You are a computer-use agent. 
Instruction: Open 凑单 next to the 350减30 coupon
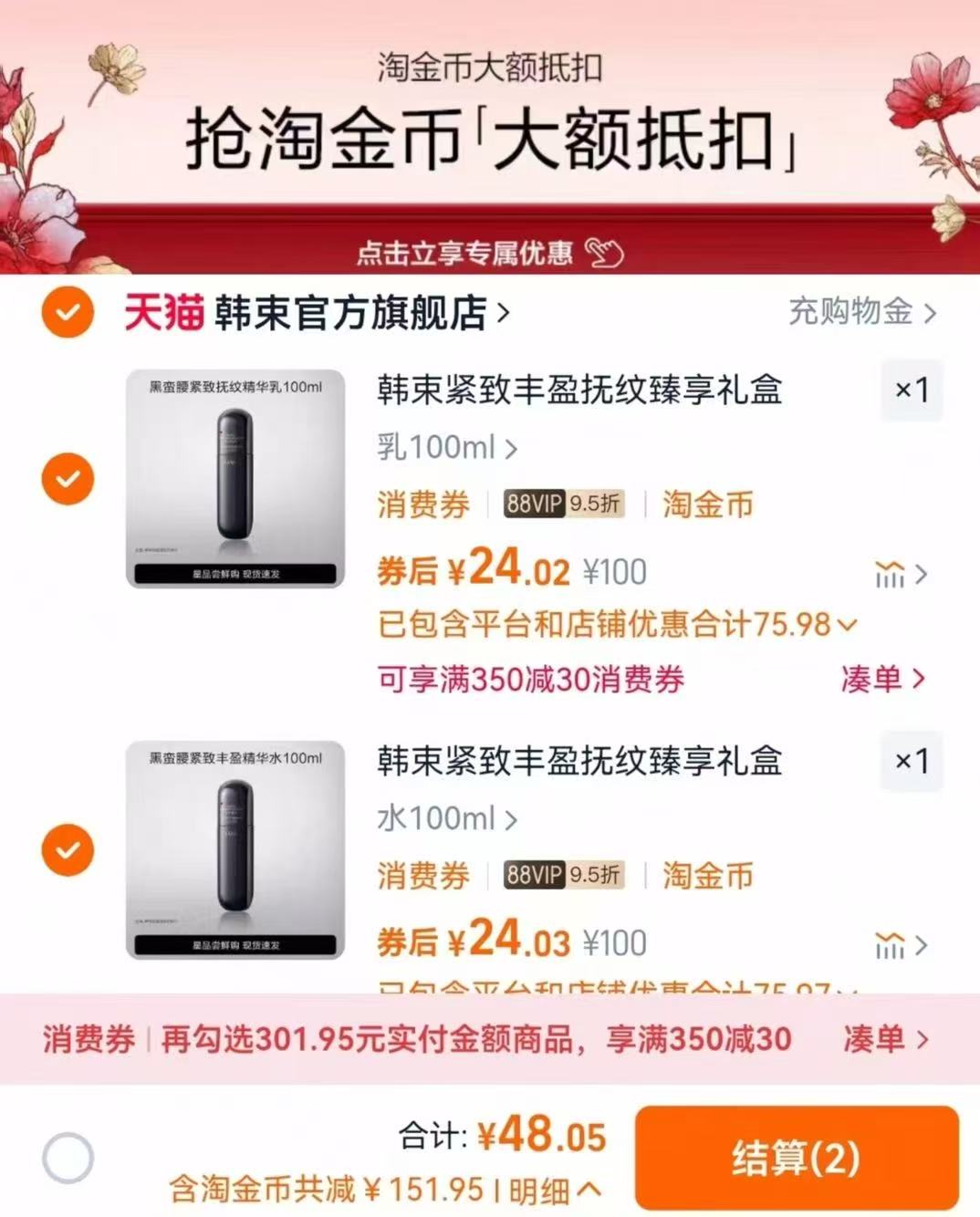882,680
